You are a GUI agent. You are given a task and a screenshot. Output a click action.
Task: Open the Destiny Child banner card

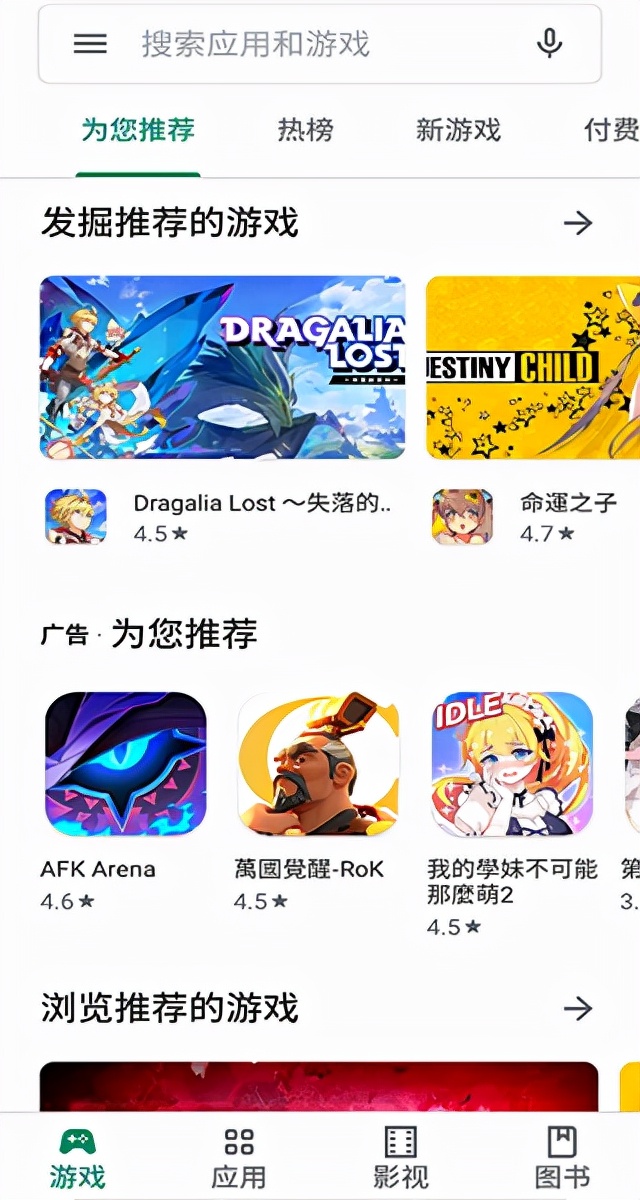[532, 367]
